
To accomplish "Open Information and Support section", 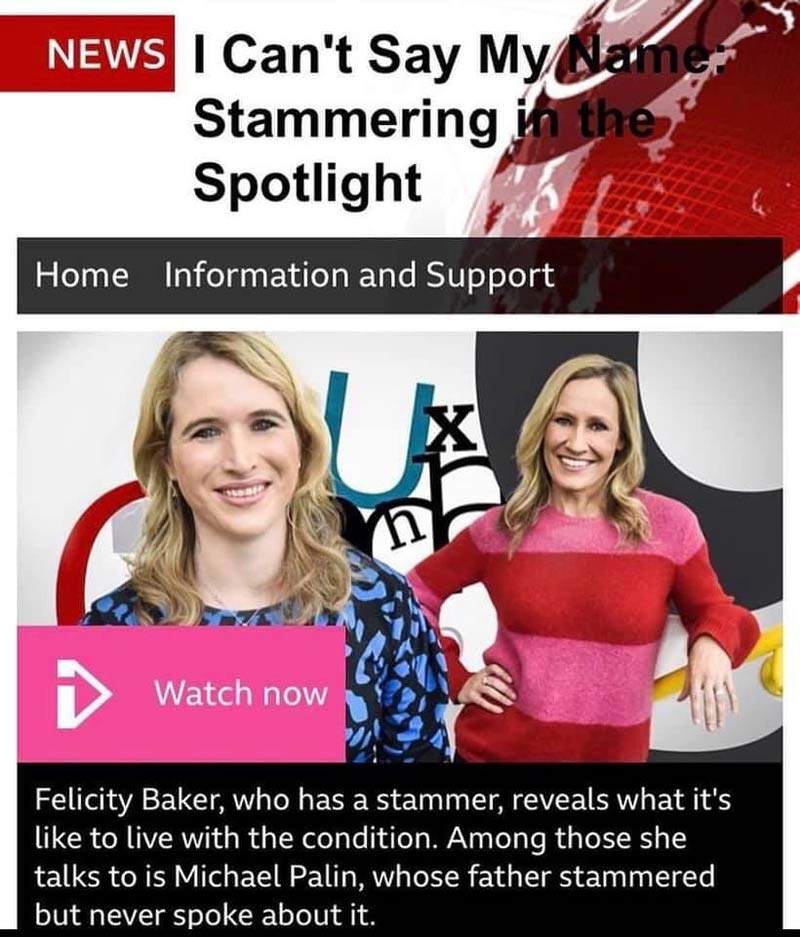I will [358, 275].
